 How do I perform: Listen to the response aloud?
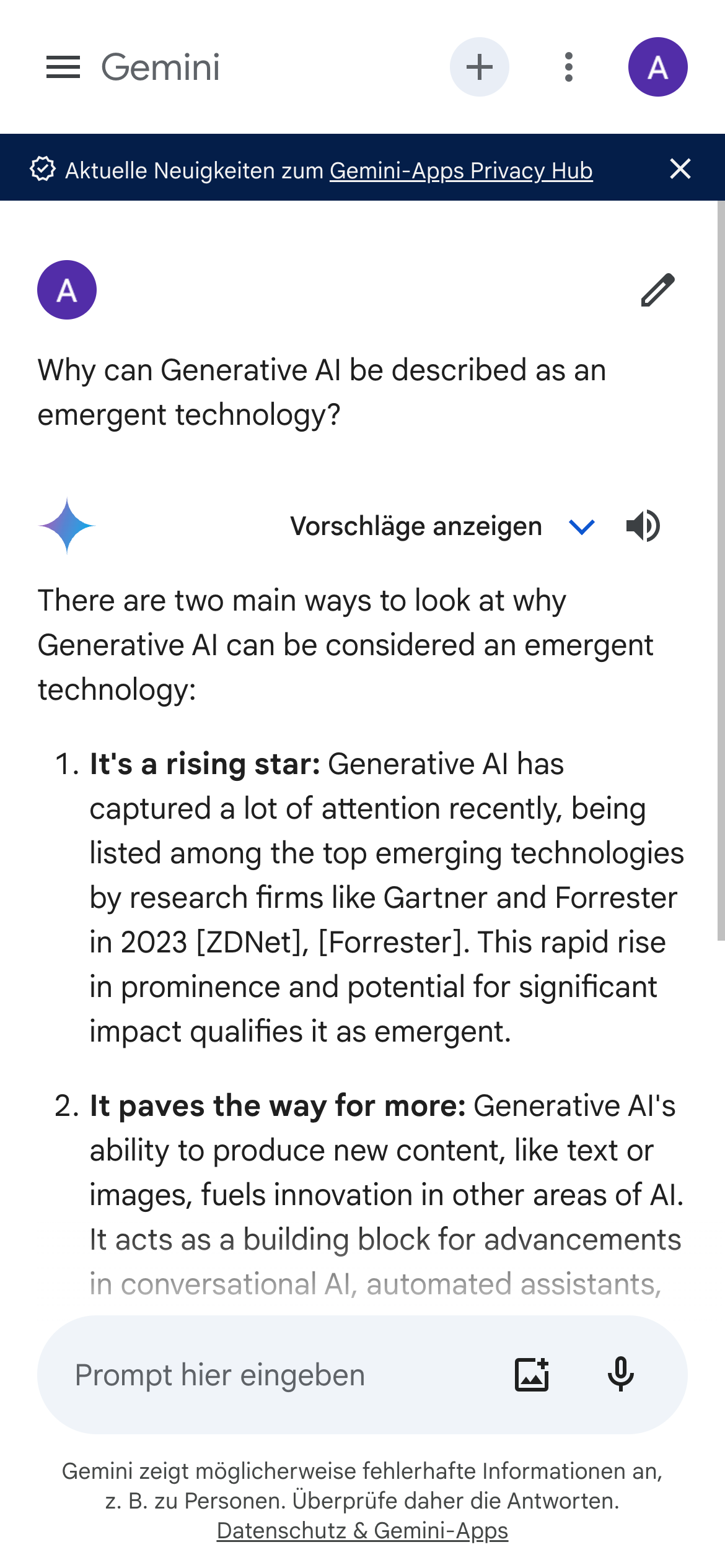[643, 526]
